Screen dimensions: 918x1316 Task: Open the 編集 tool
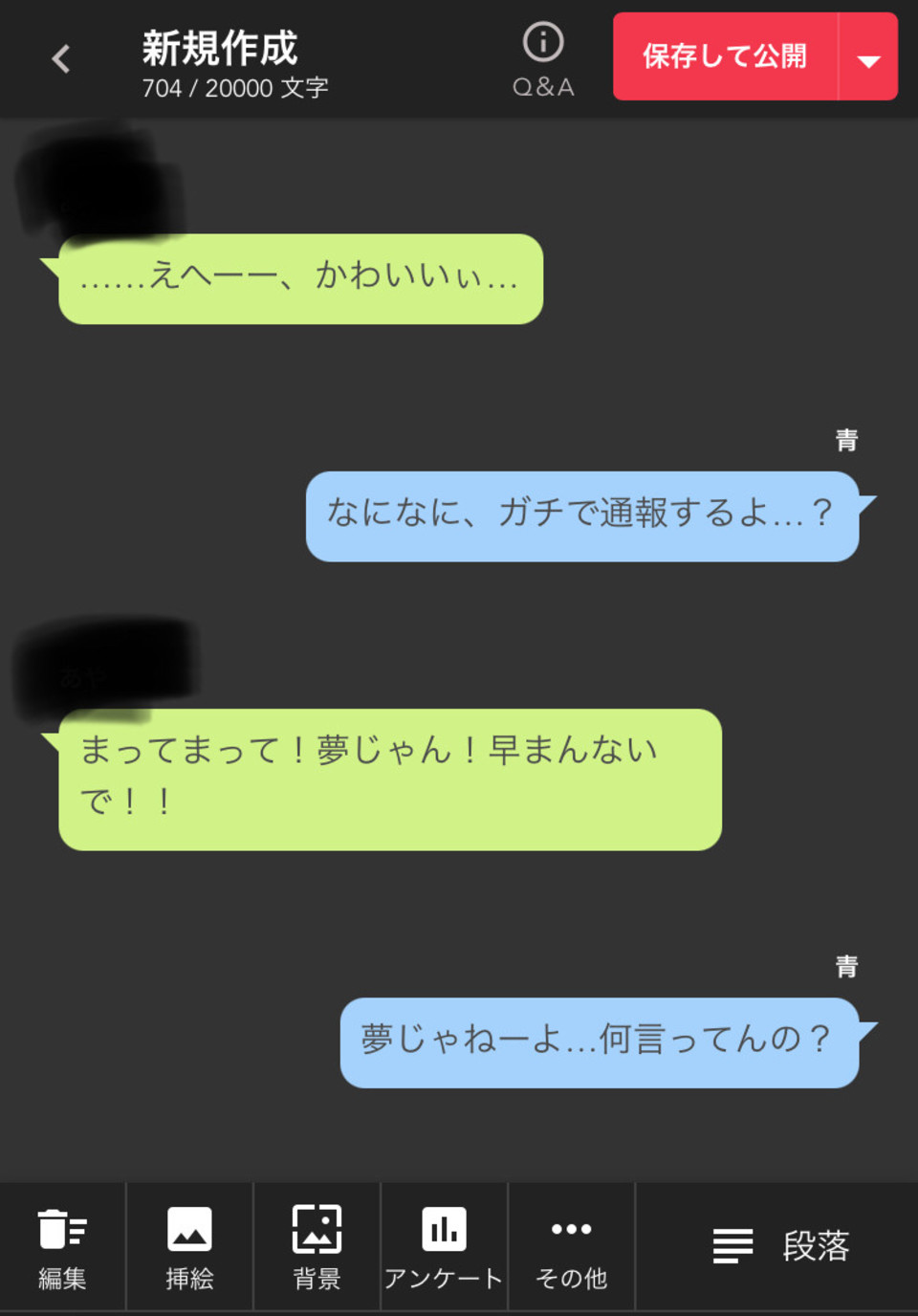[62, 1247]
